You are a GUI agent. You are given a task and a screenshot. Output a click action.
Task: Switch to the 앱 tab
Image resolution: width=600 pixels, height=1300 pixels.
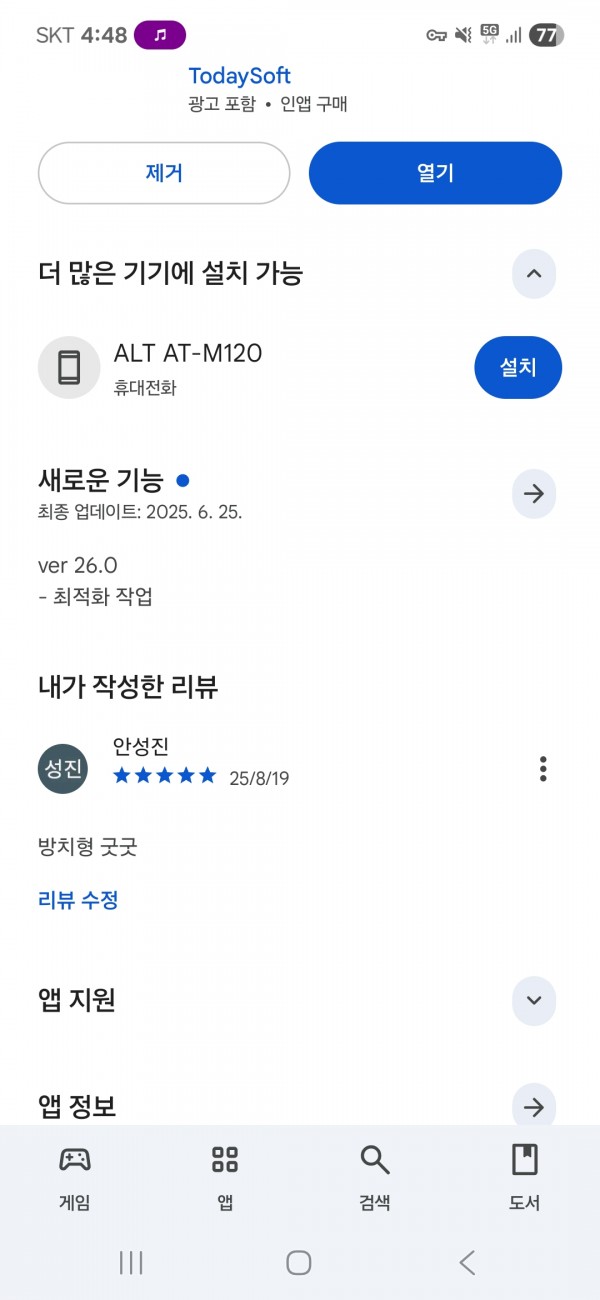click(x=225, y=1178)
